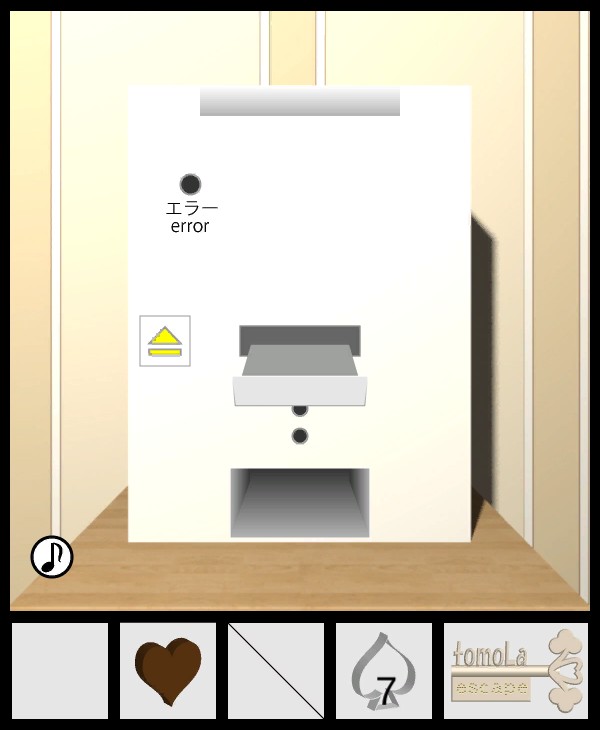Tap the yellow eject button
This screenshot has height=730, width=600.
coord(165,341)
